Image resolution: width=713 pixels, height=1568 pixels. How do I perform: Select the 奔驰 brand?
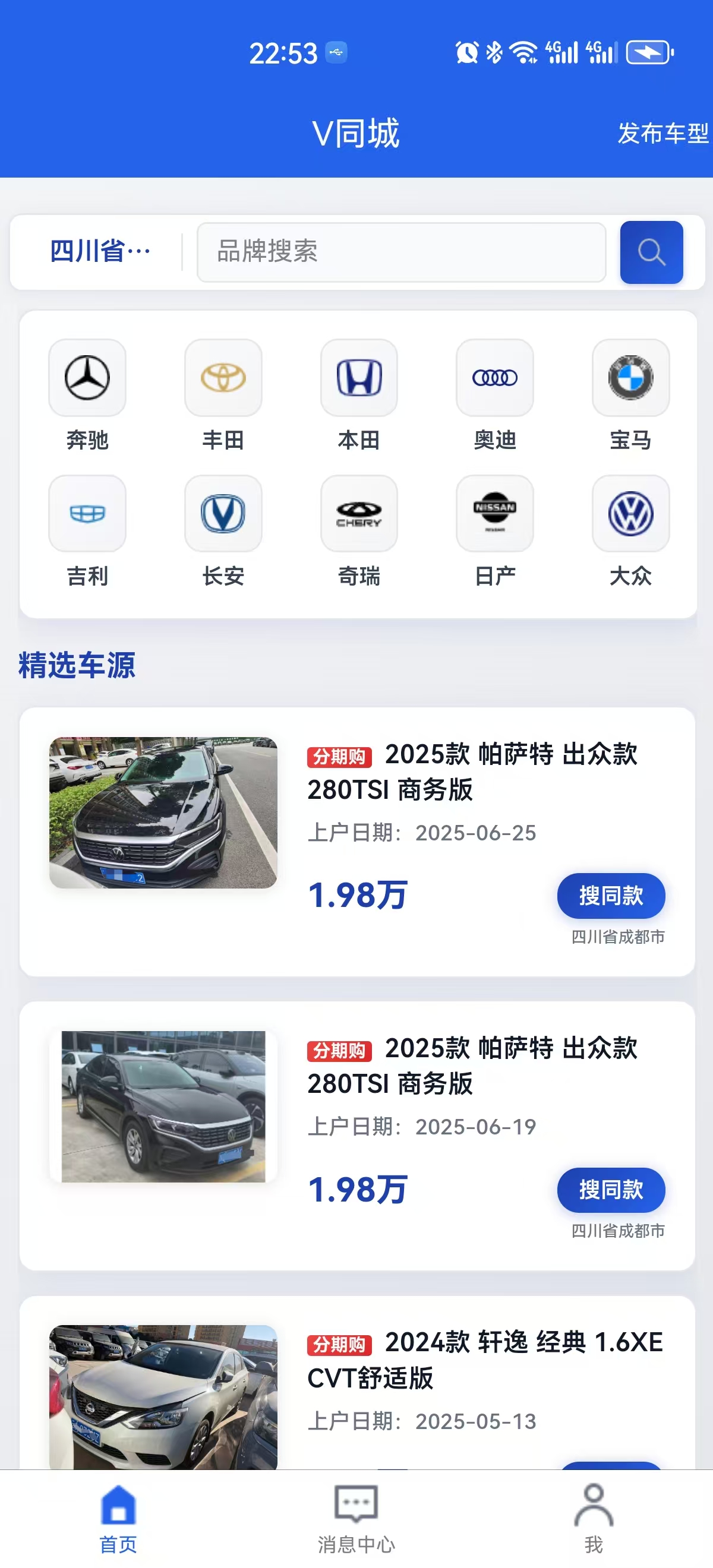point(87,378)
